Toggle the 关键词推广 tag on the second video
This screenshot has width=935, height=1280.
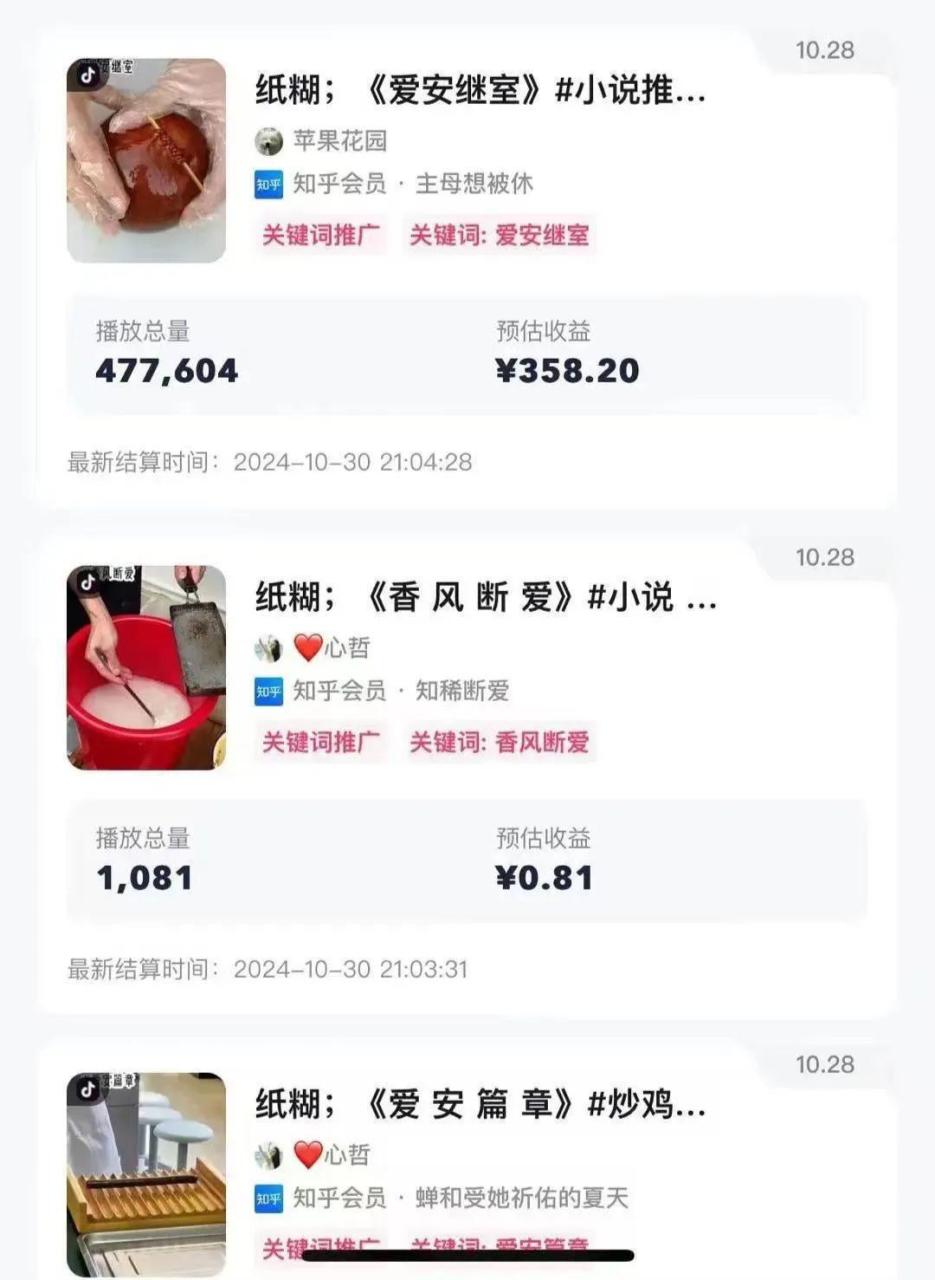(x=319, y=743)
